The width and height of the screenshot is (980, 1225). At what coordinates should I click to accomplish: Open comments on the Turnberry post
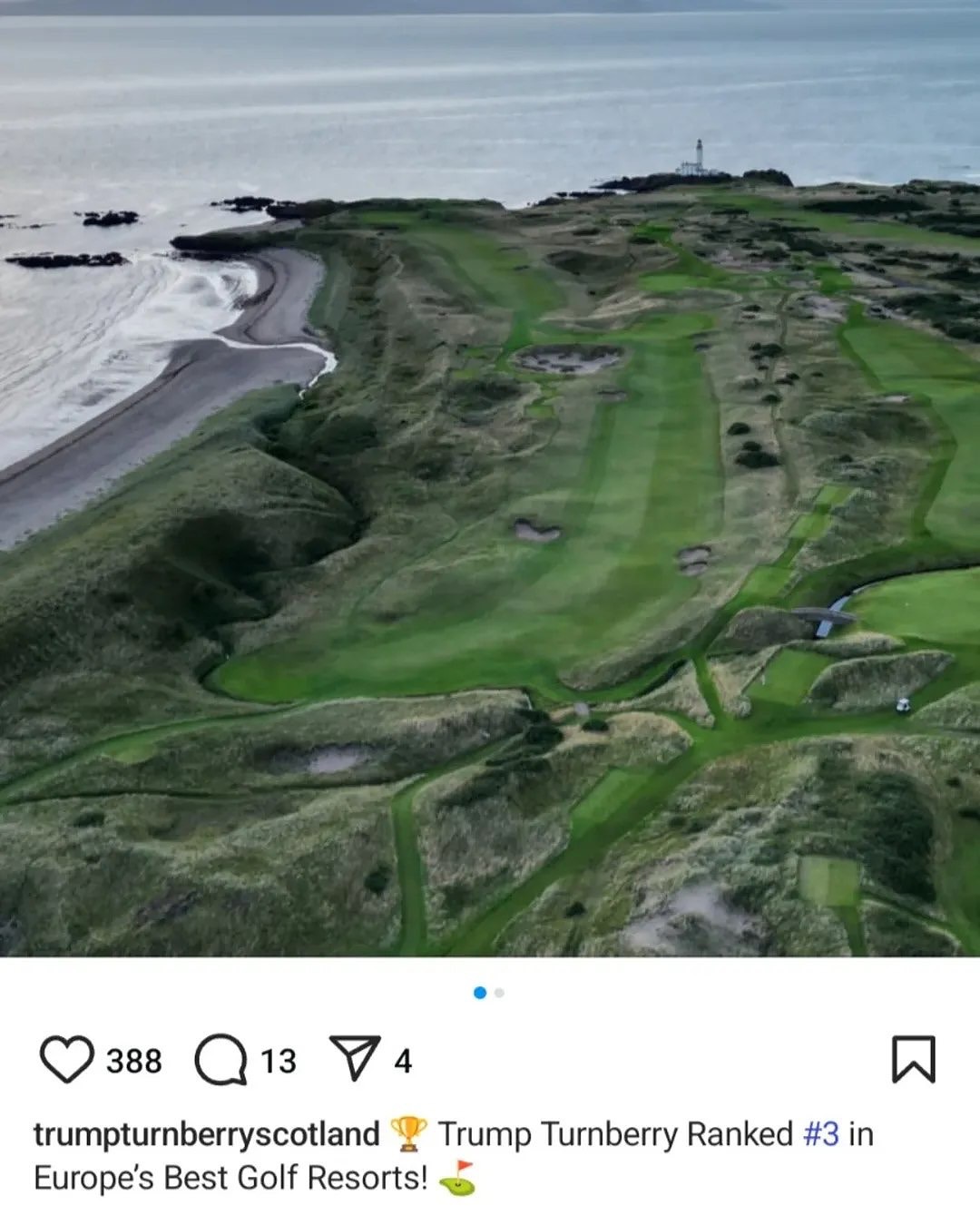(220, 1060)
